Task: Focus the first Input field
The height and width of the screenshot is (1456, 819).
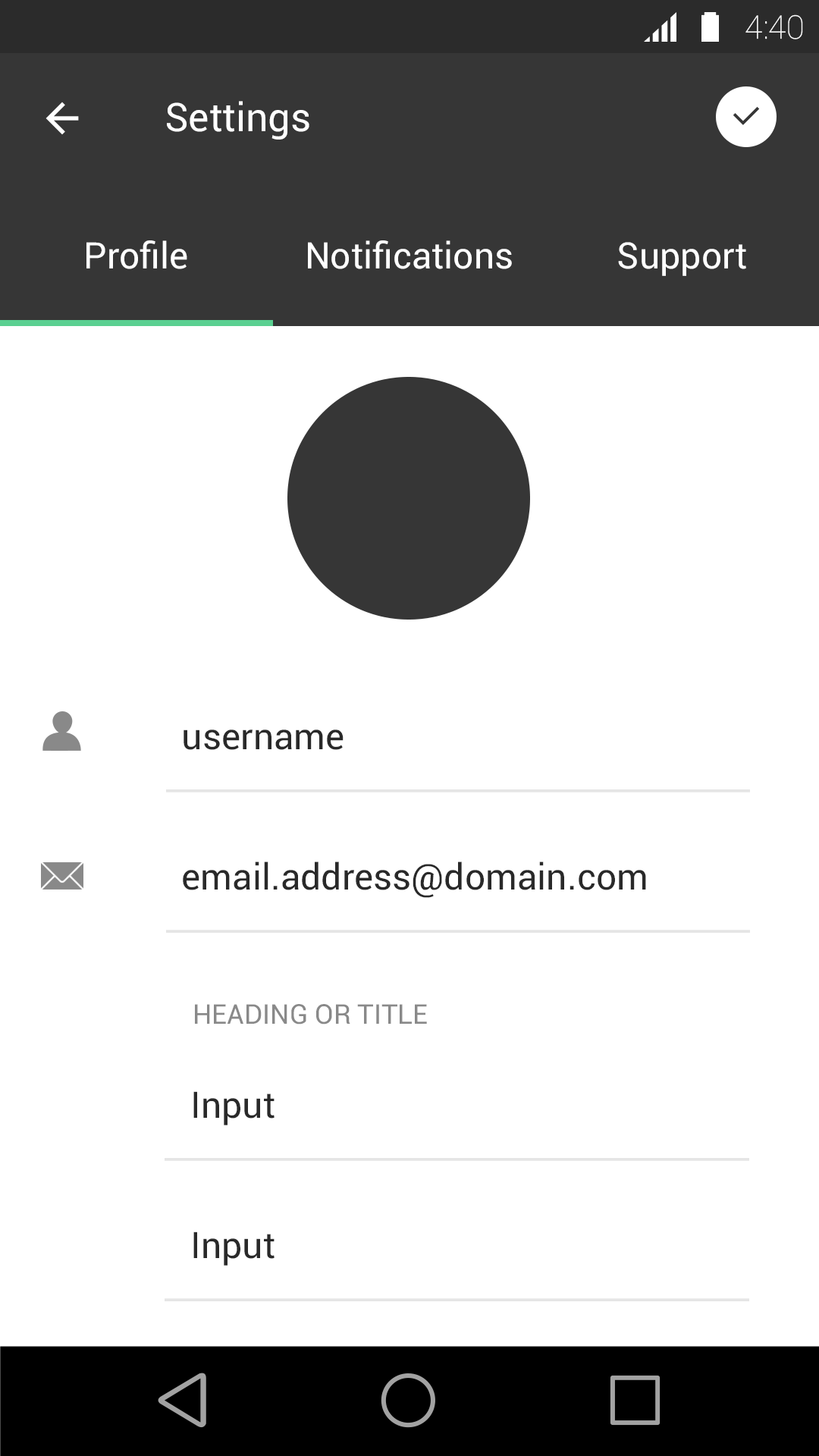Action: pyautogui.click(x=457, y=1106)
